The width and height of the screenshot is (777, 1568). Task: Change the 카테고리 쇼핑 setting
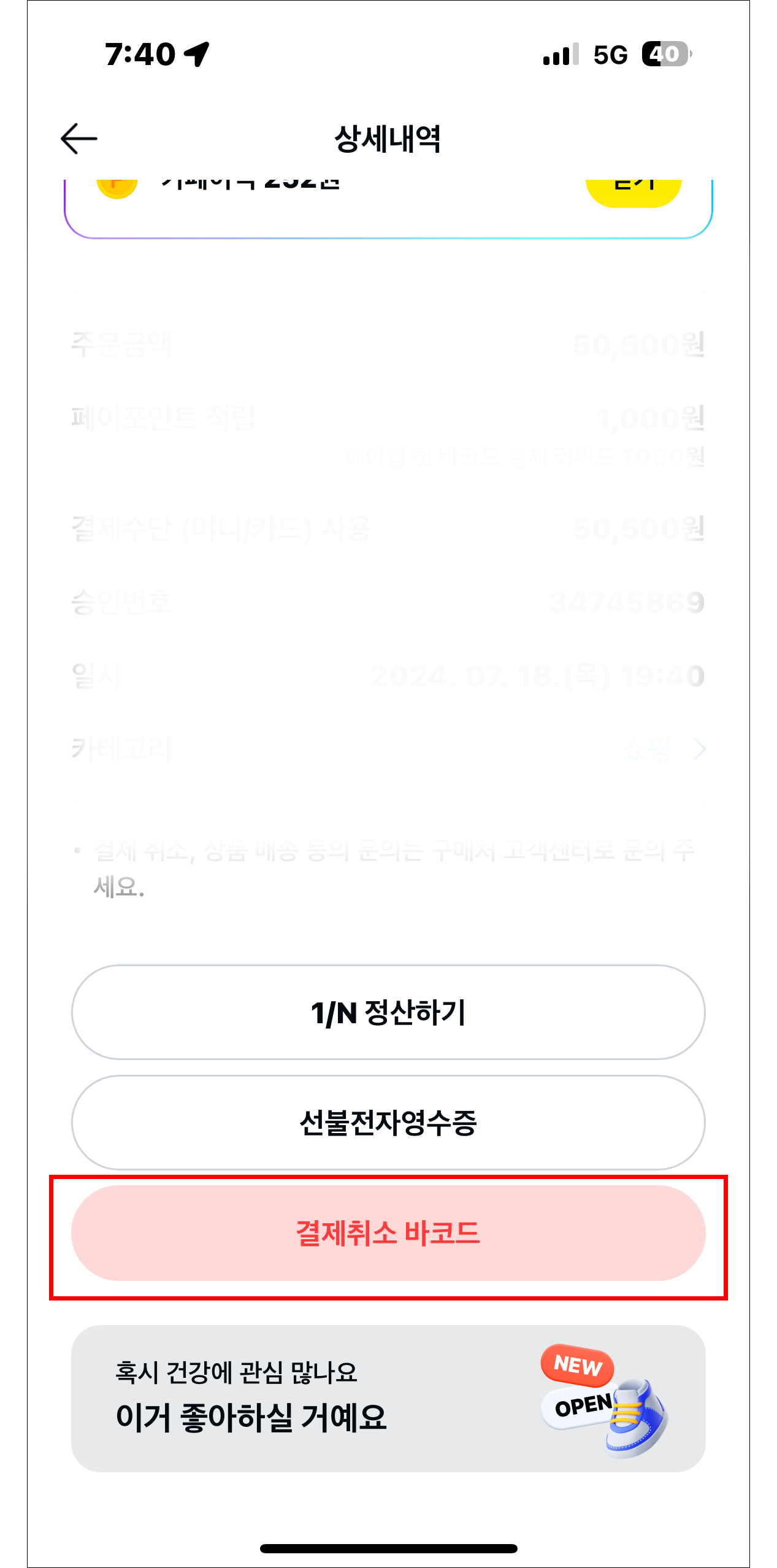(662, 749)
